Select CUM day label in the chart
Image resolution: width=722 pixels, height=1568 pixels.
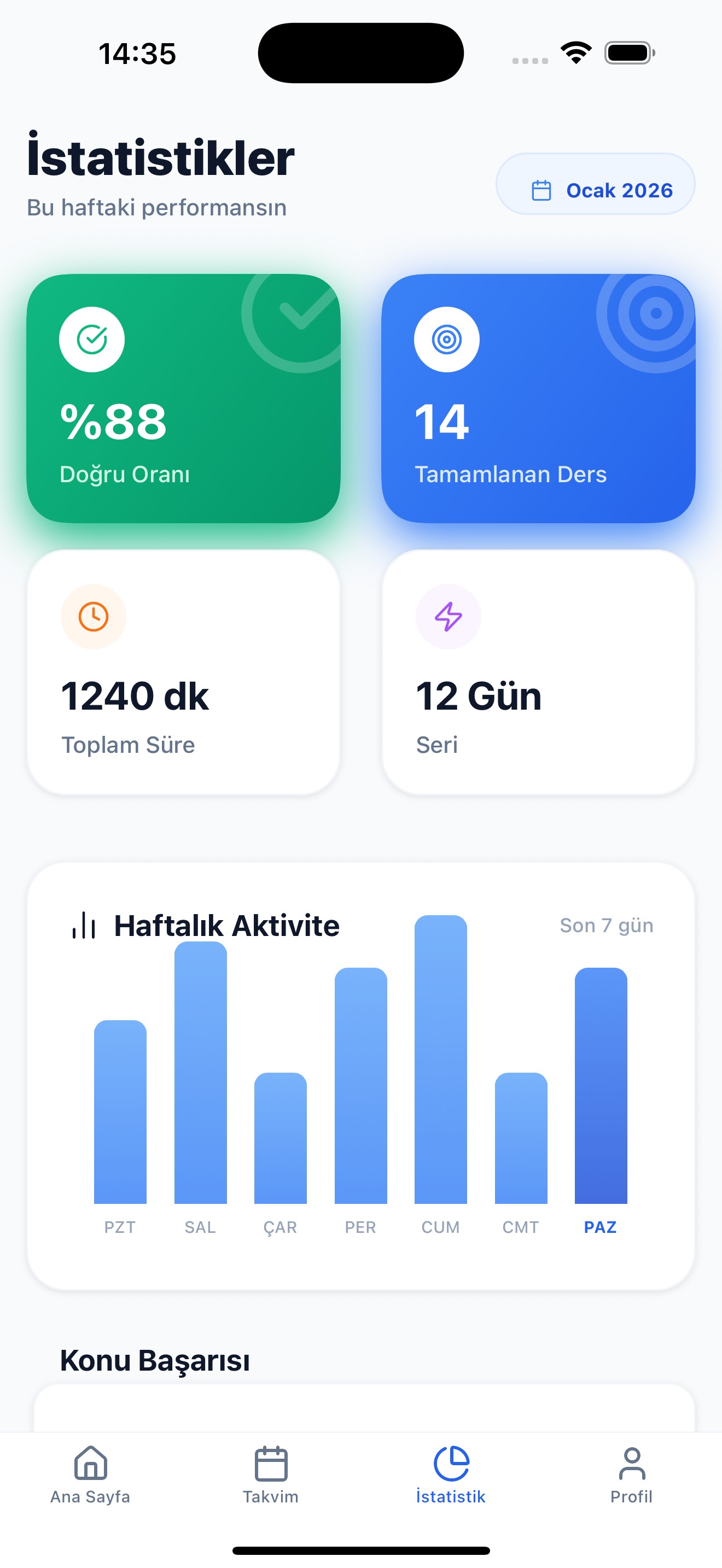click(x=440, y=1228)
